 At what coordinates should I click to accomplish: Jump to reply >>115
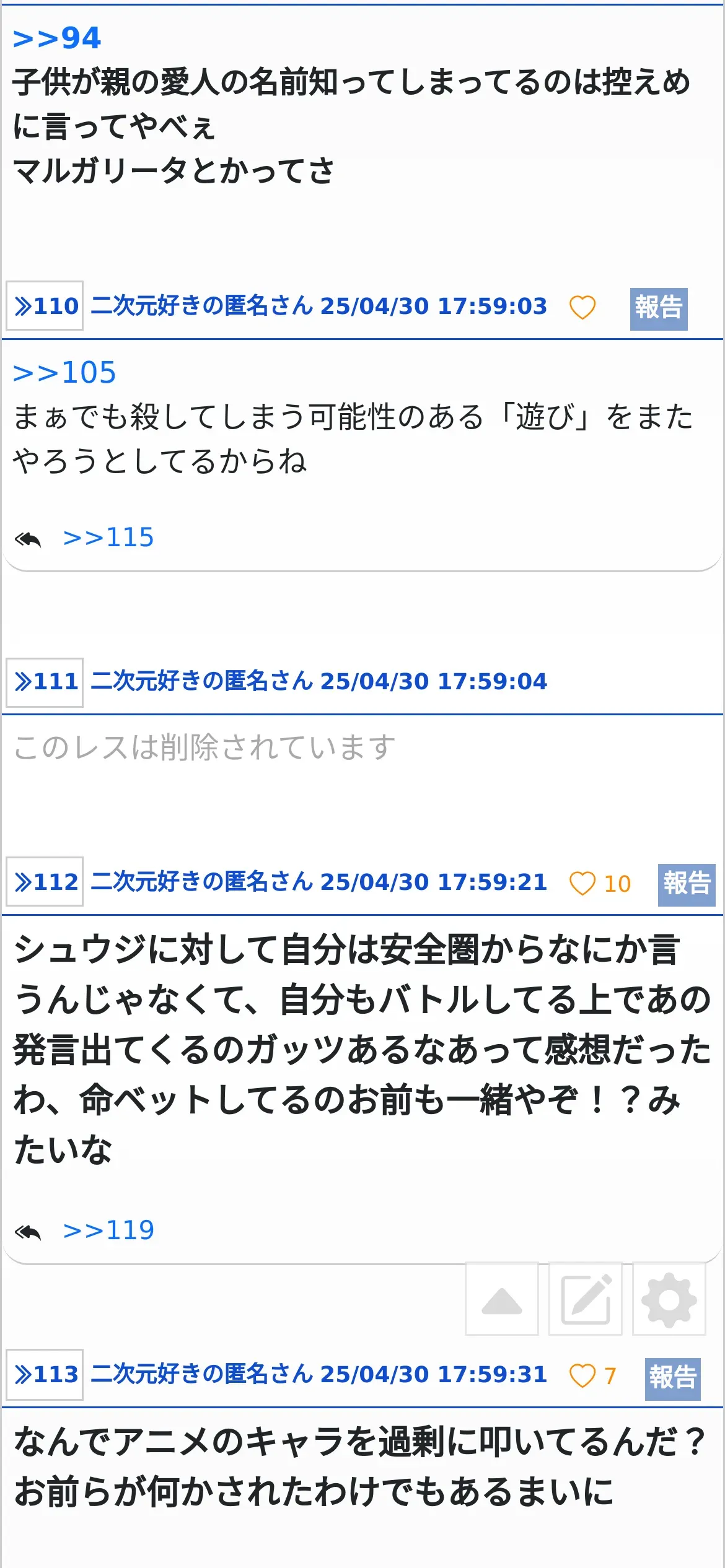click(x=108, y=538)
